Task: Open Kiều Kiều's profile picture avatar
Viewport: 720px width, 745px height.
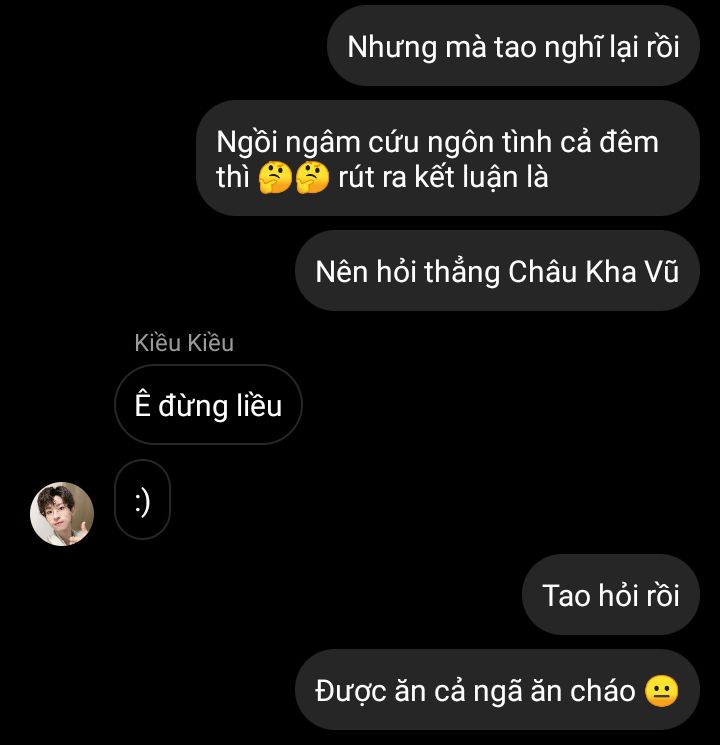Action: 62,514
